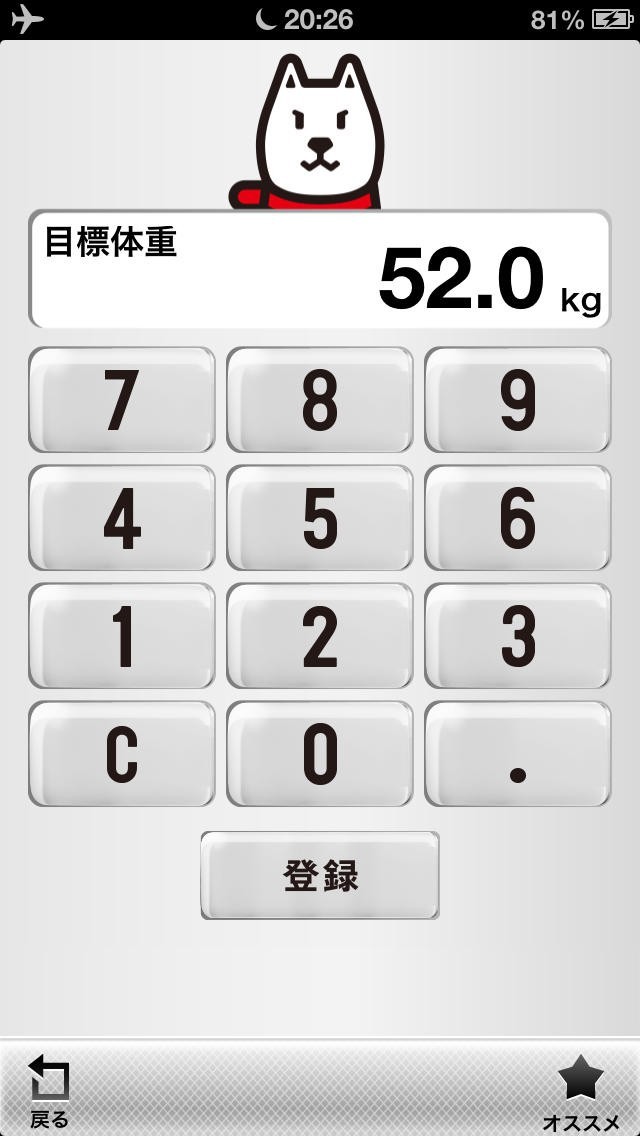Enter digit 1 on the keypad
This screenshot has height=1136, width=640.
(121, 636)
